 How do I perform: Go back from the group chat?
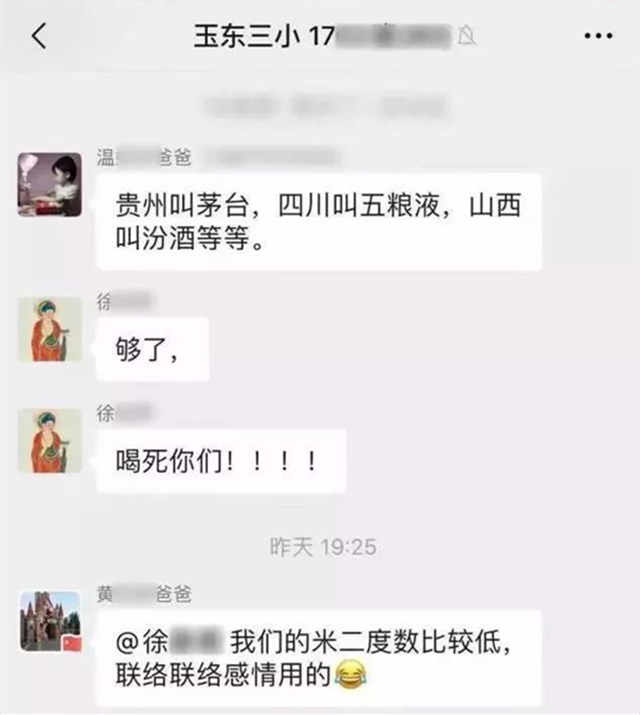[38, 37]
